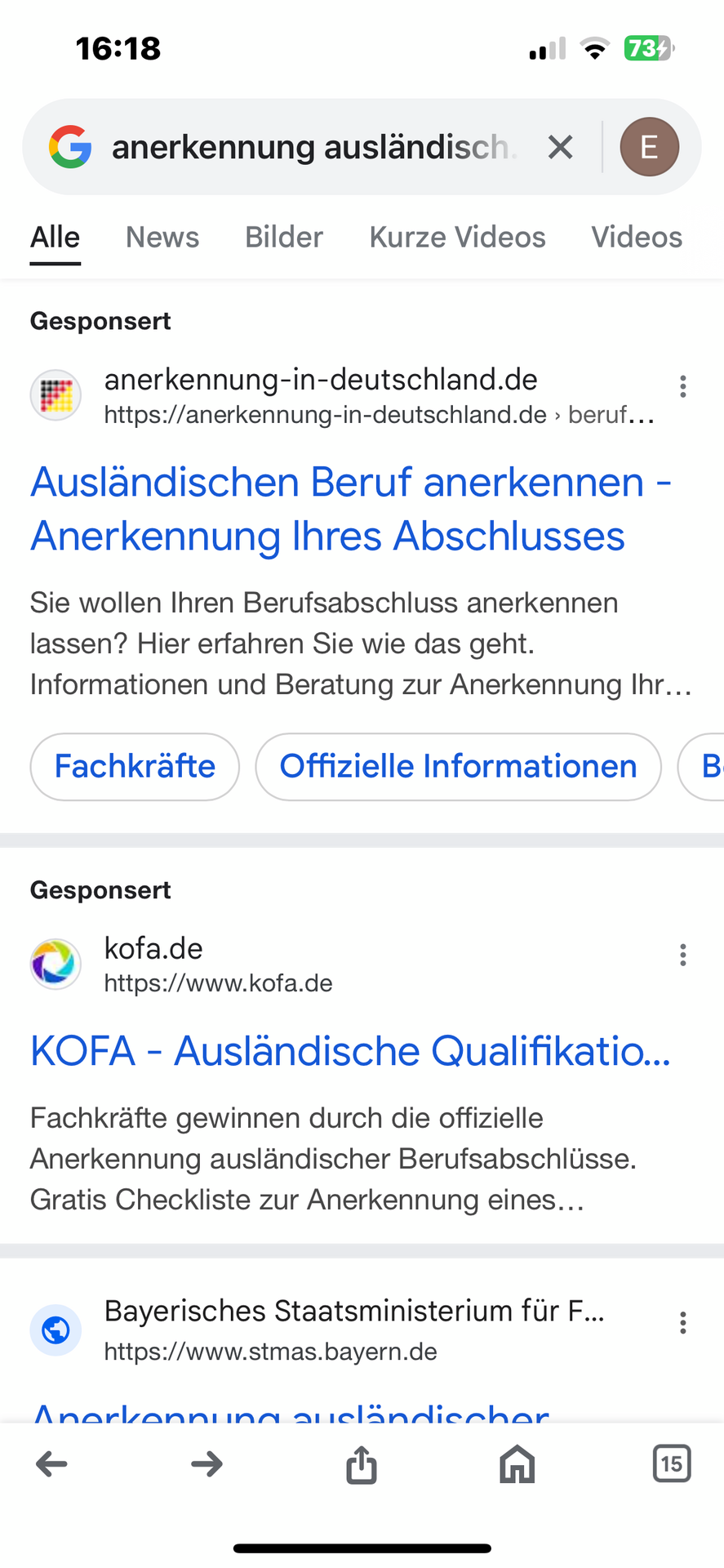Image resolution: width=724 pixels, height=1568 pixels.
Task: Switch to the News tab
Action: click(x=162, y=237)
